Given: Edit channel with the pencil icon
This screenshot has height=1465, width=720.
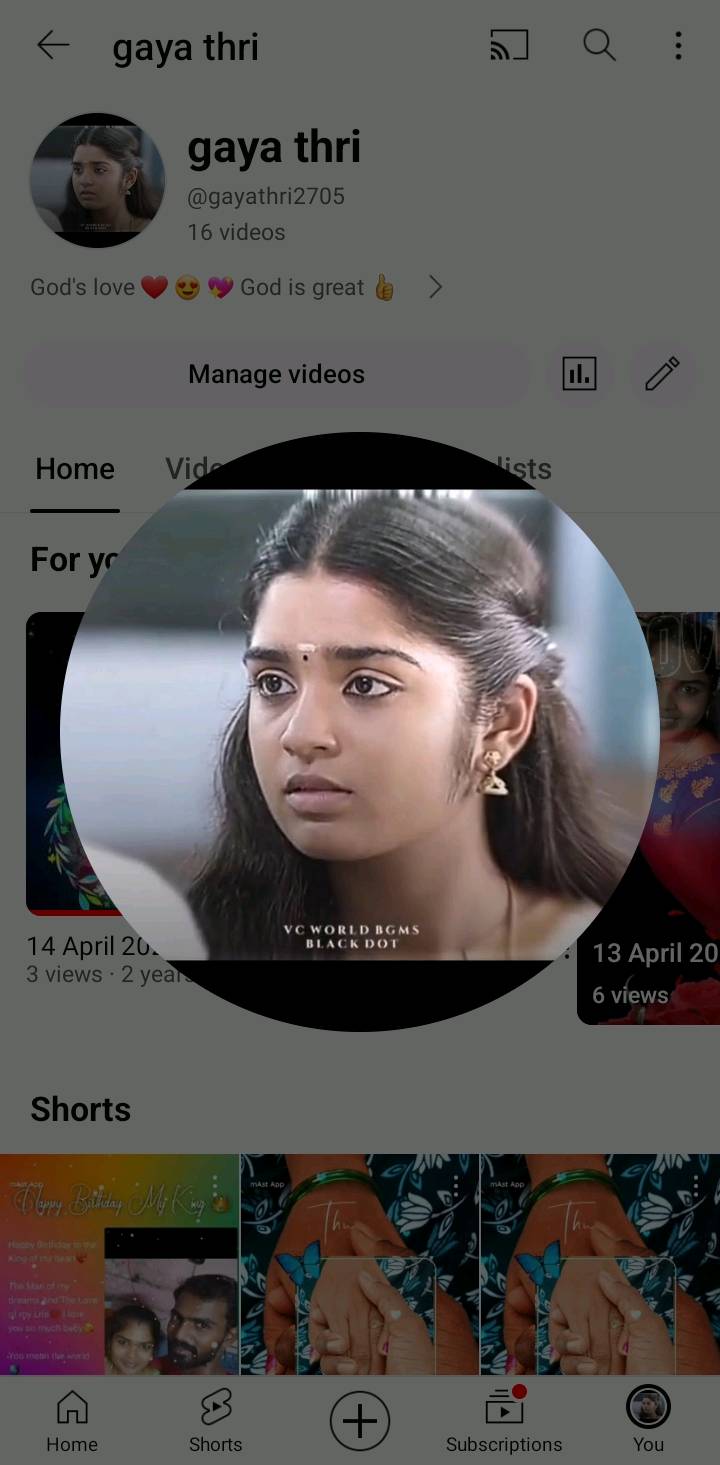Looking at the screenshot, I should (662, 374).
